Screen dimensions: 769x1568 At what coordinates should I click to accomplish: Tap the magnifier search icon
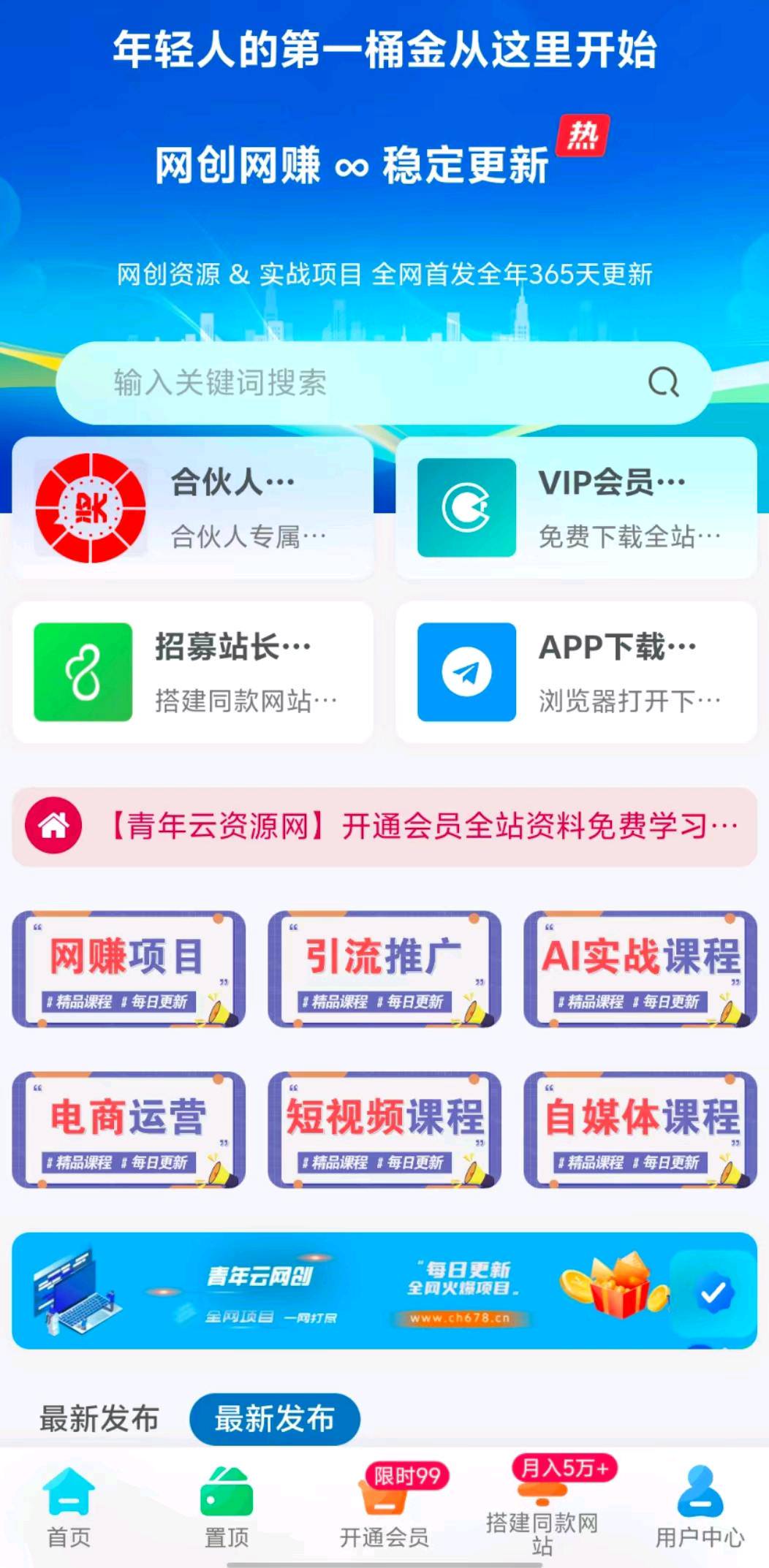pyautogui.click(x=663, y=382)
